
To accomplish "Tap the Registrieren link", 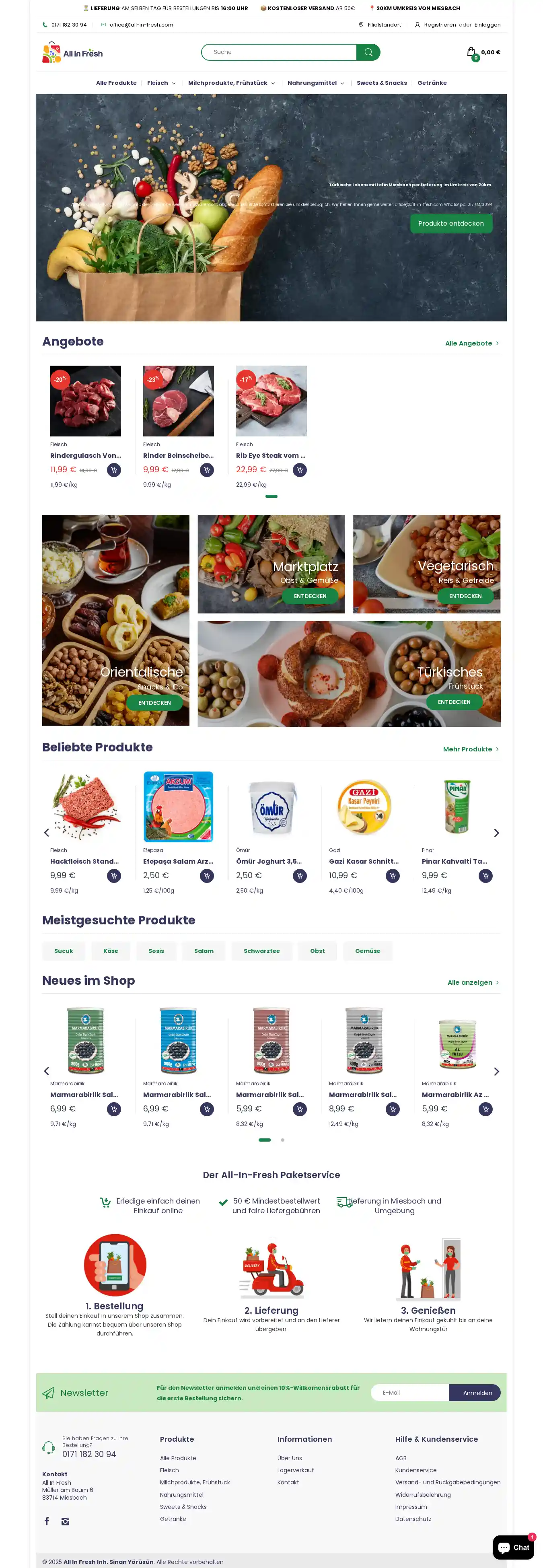I will point(440,25).
